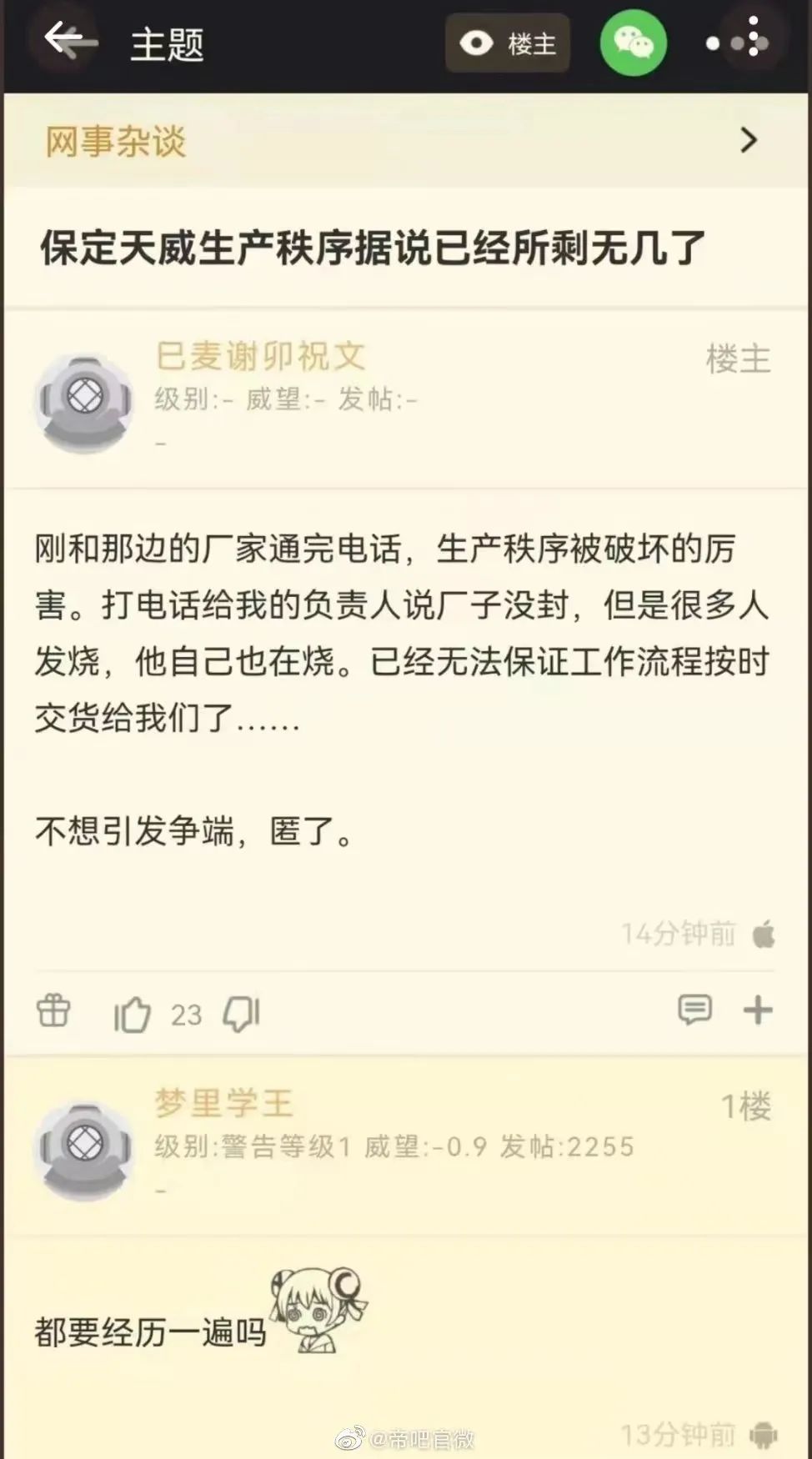The height and width of the screenshot is (1459, 812).
Task: View avatar of 梦里学王
Action: [84, 1150]
